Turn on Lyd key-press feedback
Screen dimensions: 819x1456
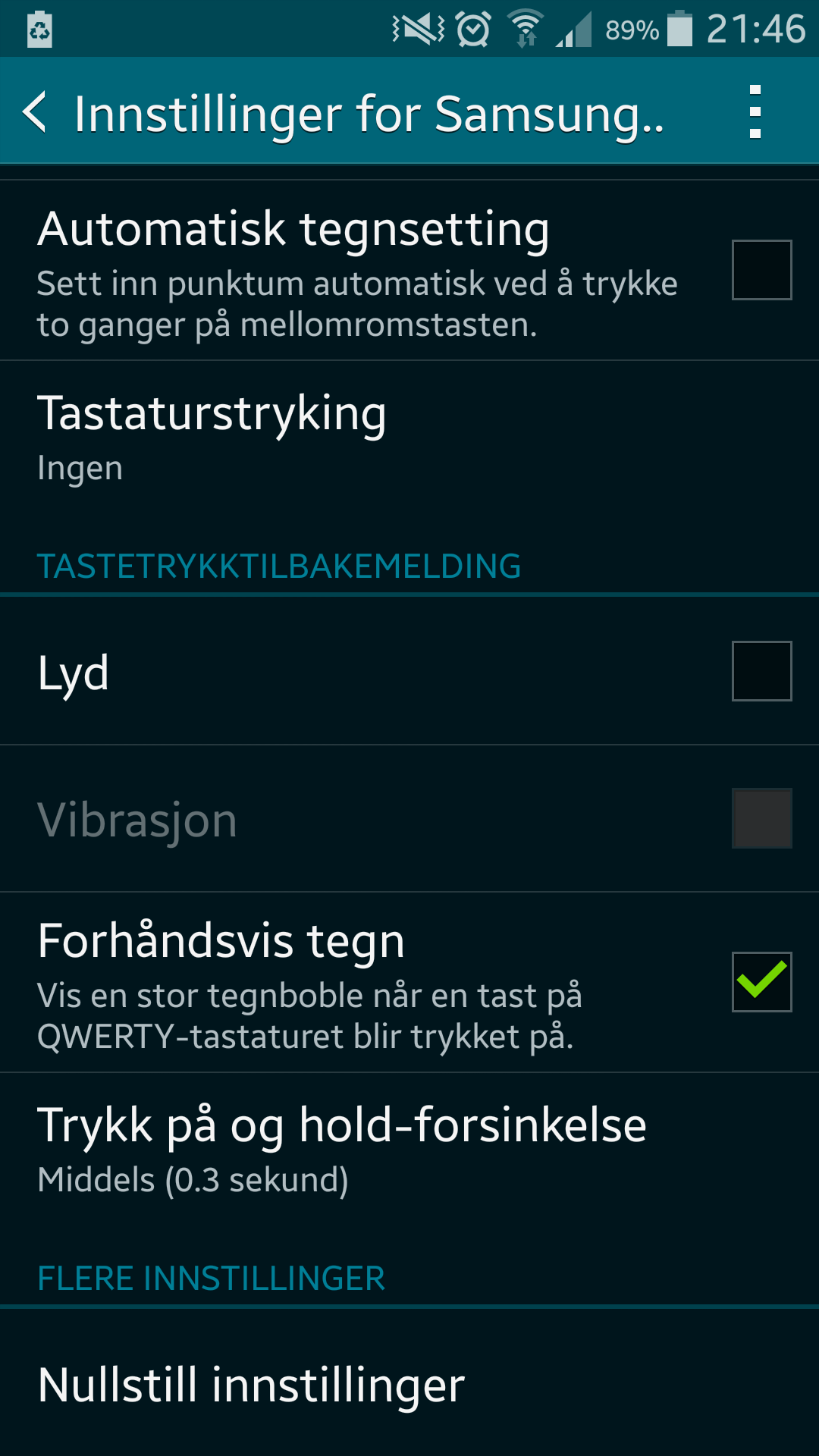(x=761, y=671)
